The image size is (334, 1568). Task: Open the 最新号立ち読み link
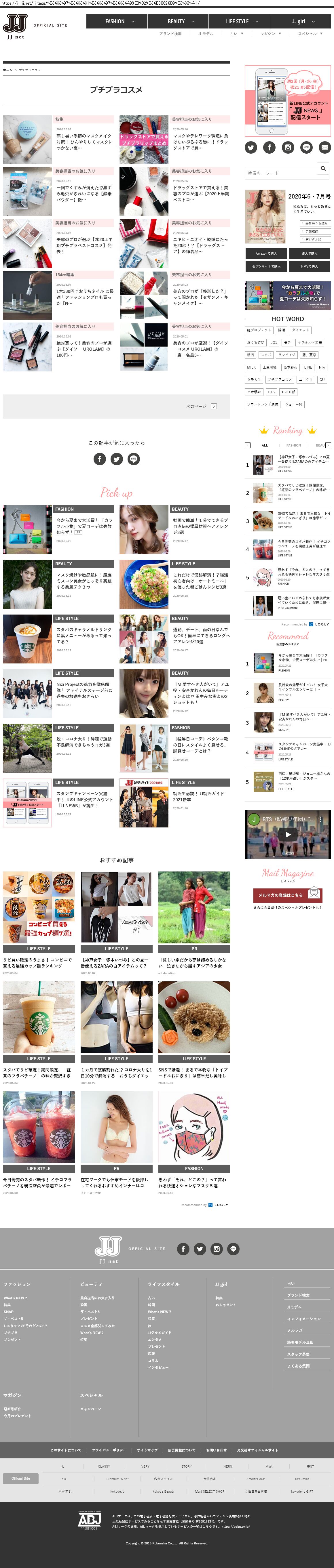(x=315, y=223)
